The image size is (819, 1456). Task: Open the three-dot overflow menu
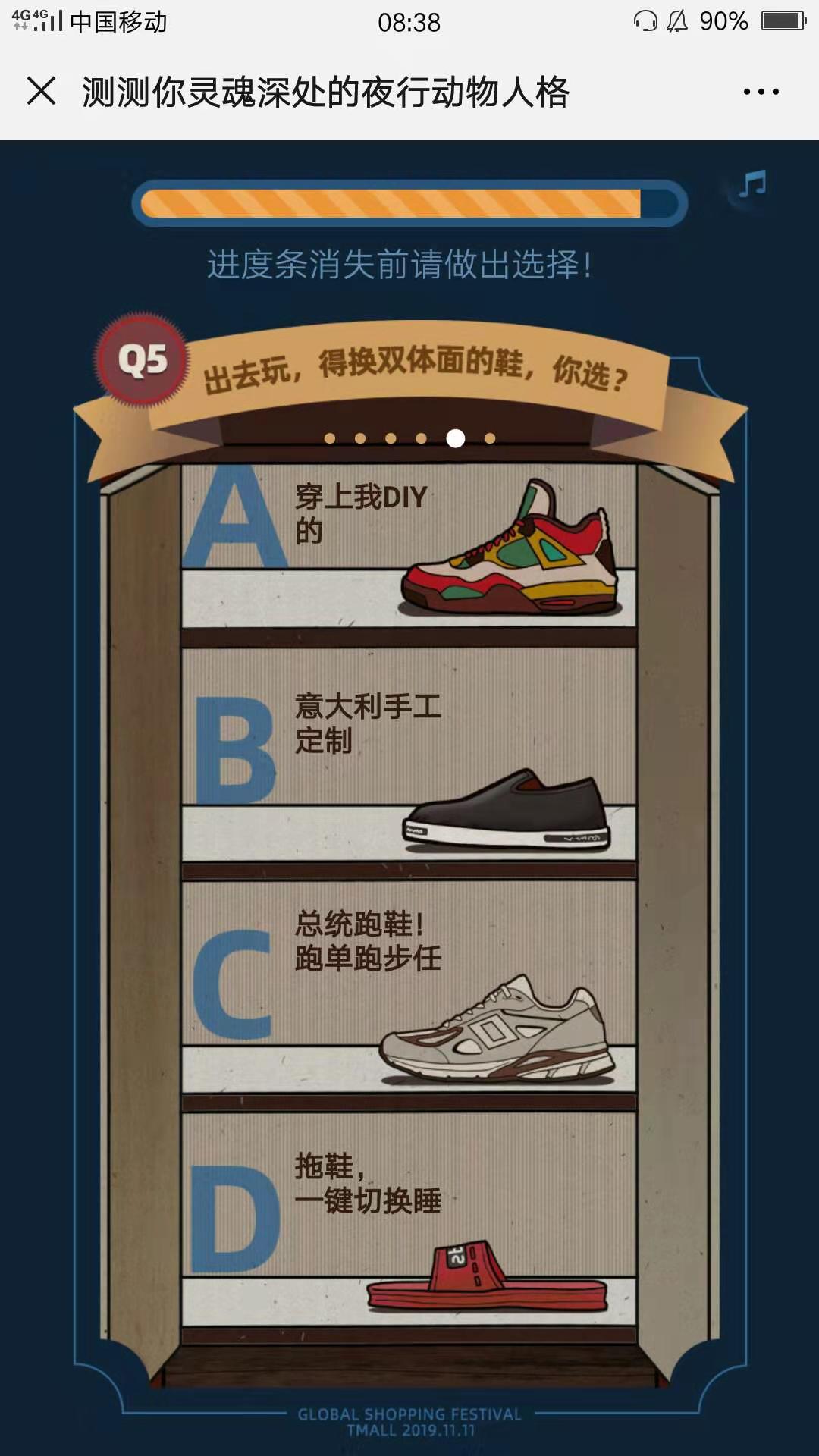coord(761,92)
